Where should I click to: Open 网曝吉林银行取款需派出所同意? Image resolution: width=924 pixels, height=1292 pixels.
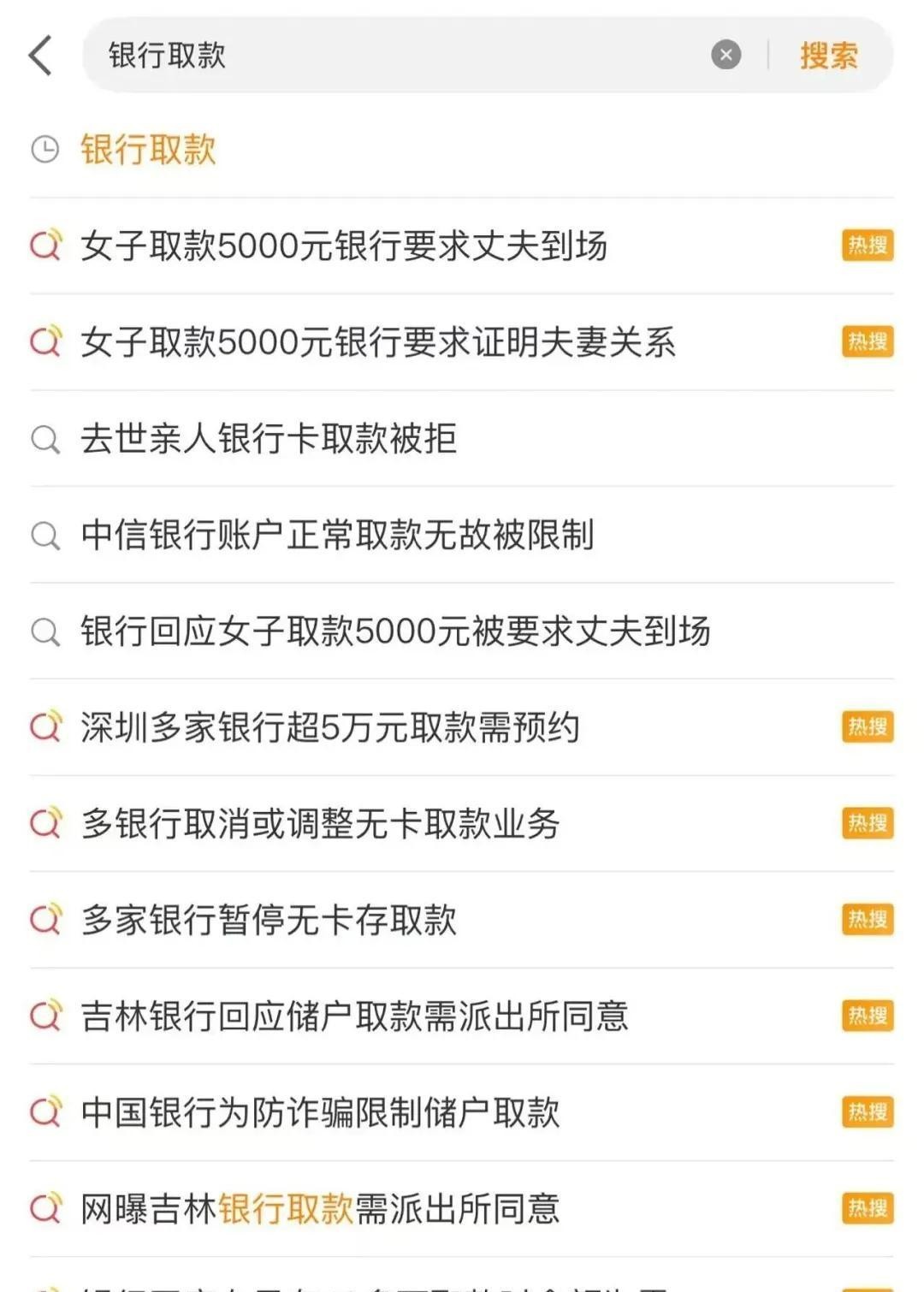[x=320, y=1209]
